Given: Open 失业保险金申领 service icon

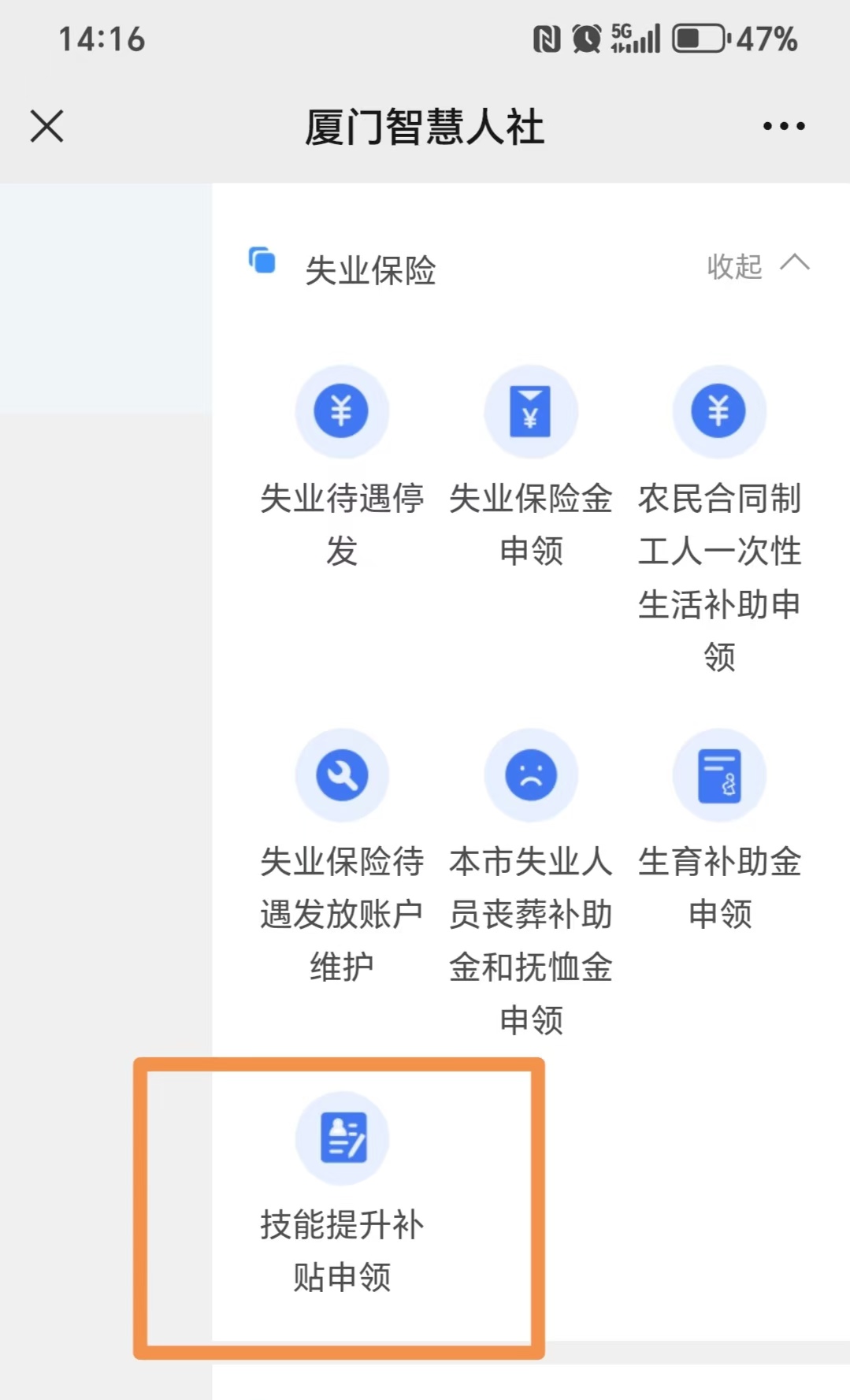Looking at the screenshot, I should coord(530,411).
